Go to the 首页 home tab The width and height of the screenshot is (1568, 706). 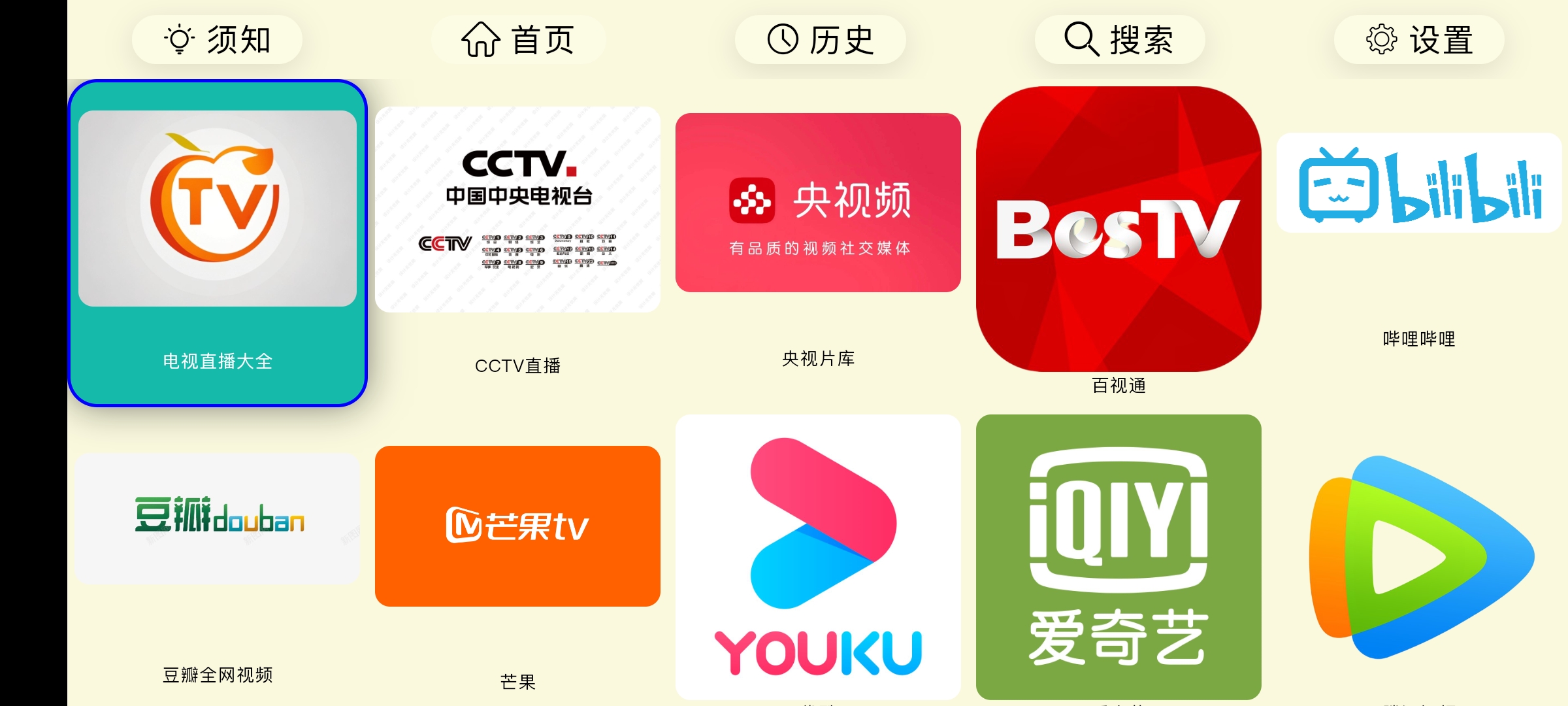click(518, 40)
